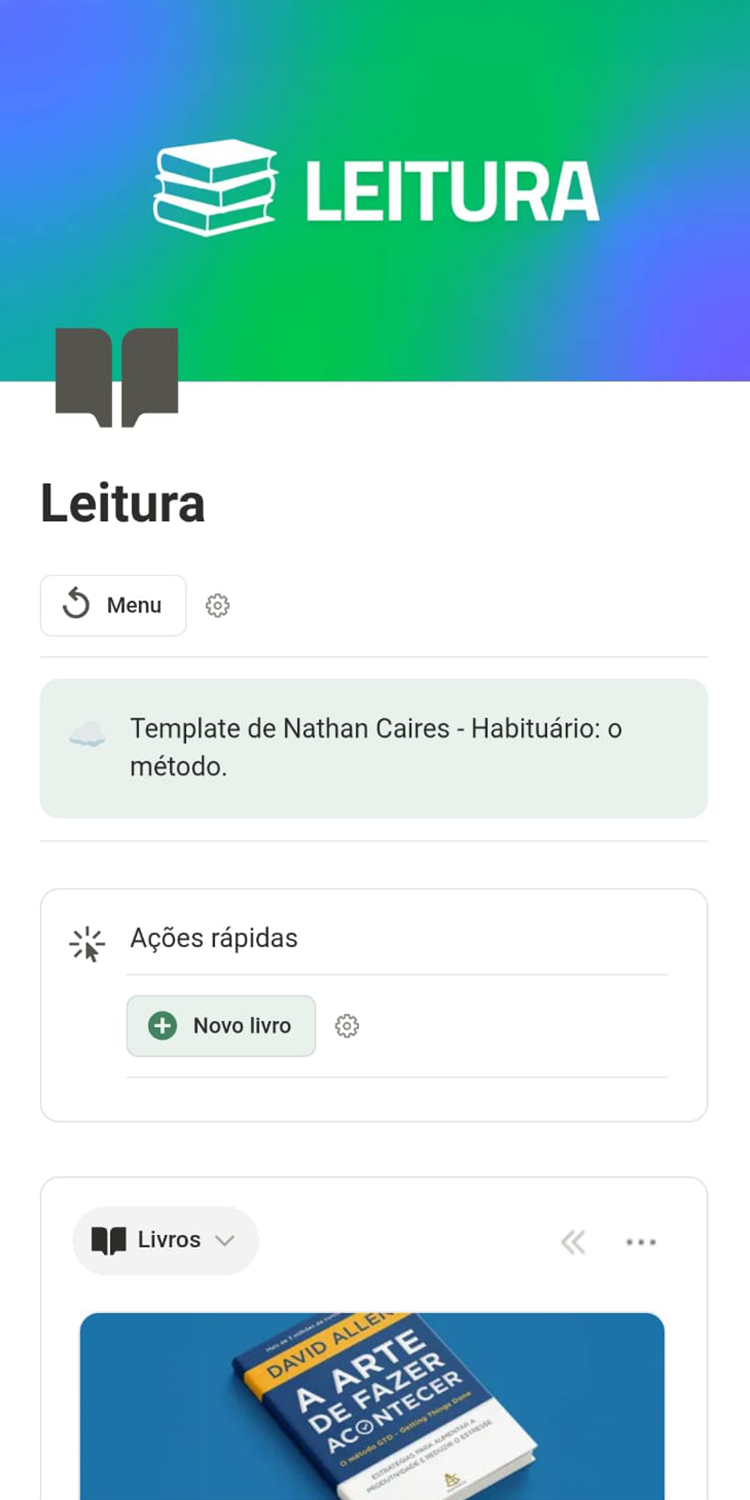750x1500 pixels.
Task: Select the divider line under the Menu row
Action: pos(375,655)
